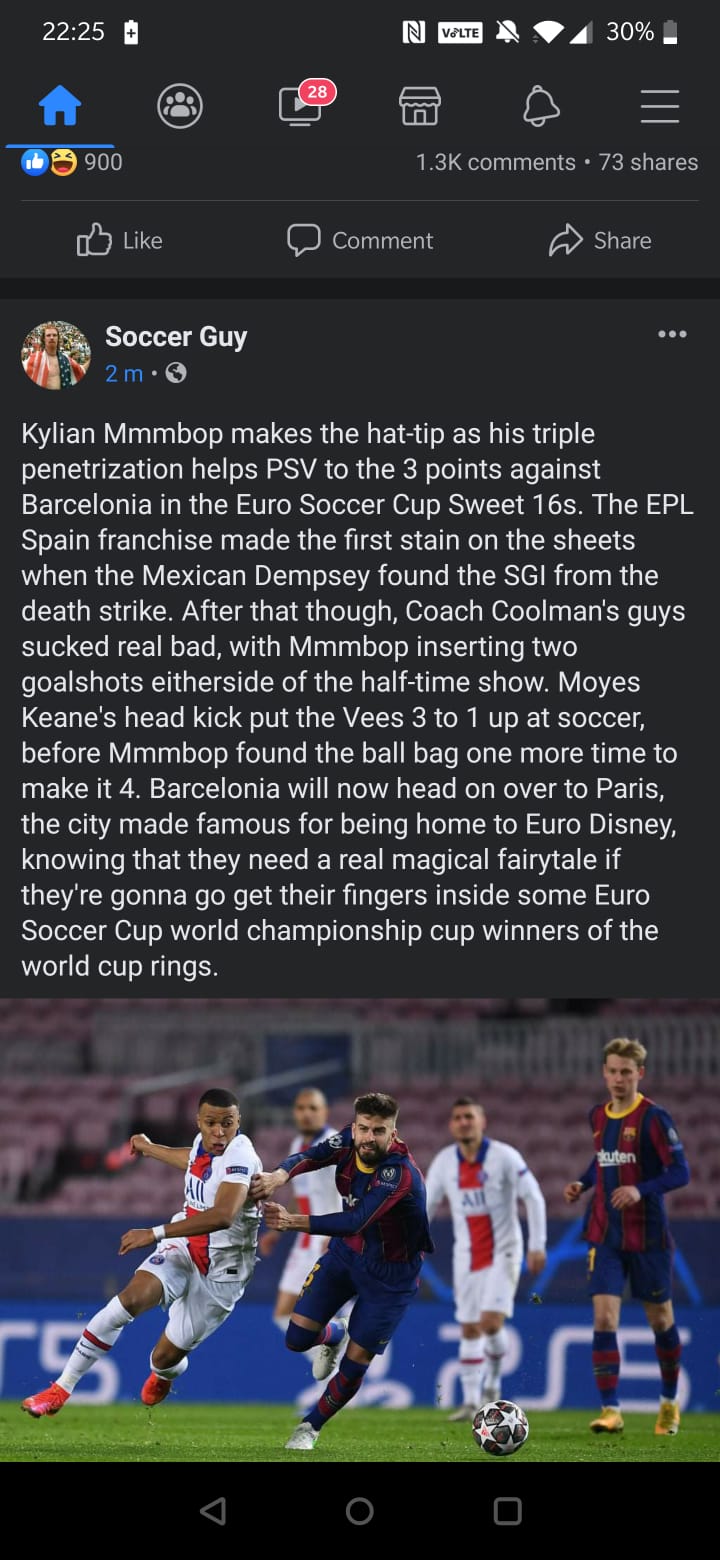The width and height of the screenshot is (720, 1560).
Task: Open the Groups tab
Action: (x=180, y=106)
